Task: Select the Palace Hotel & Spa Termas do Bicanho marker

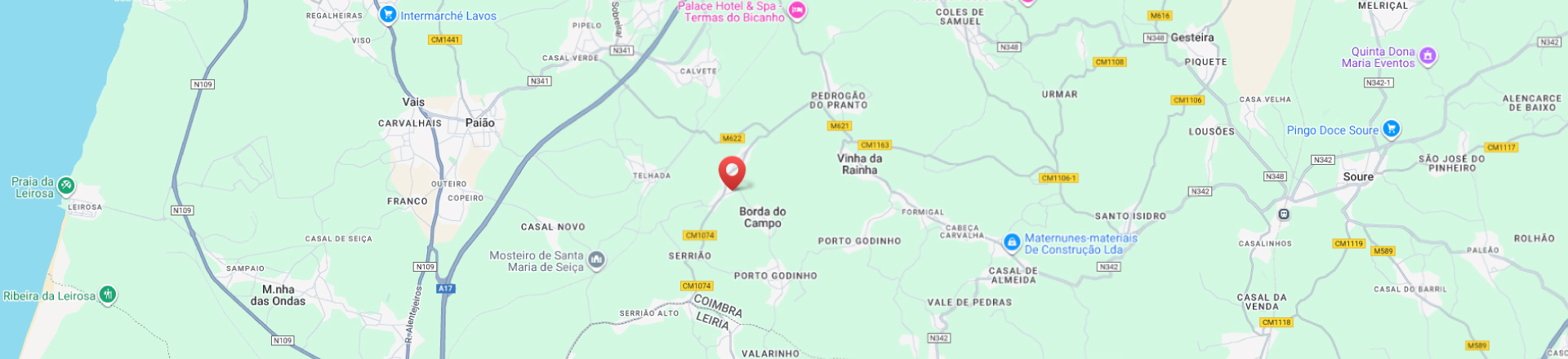Action: pyautogui.click(x=797, y=11)
